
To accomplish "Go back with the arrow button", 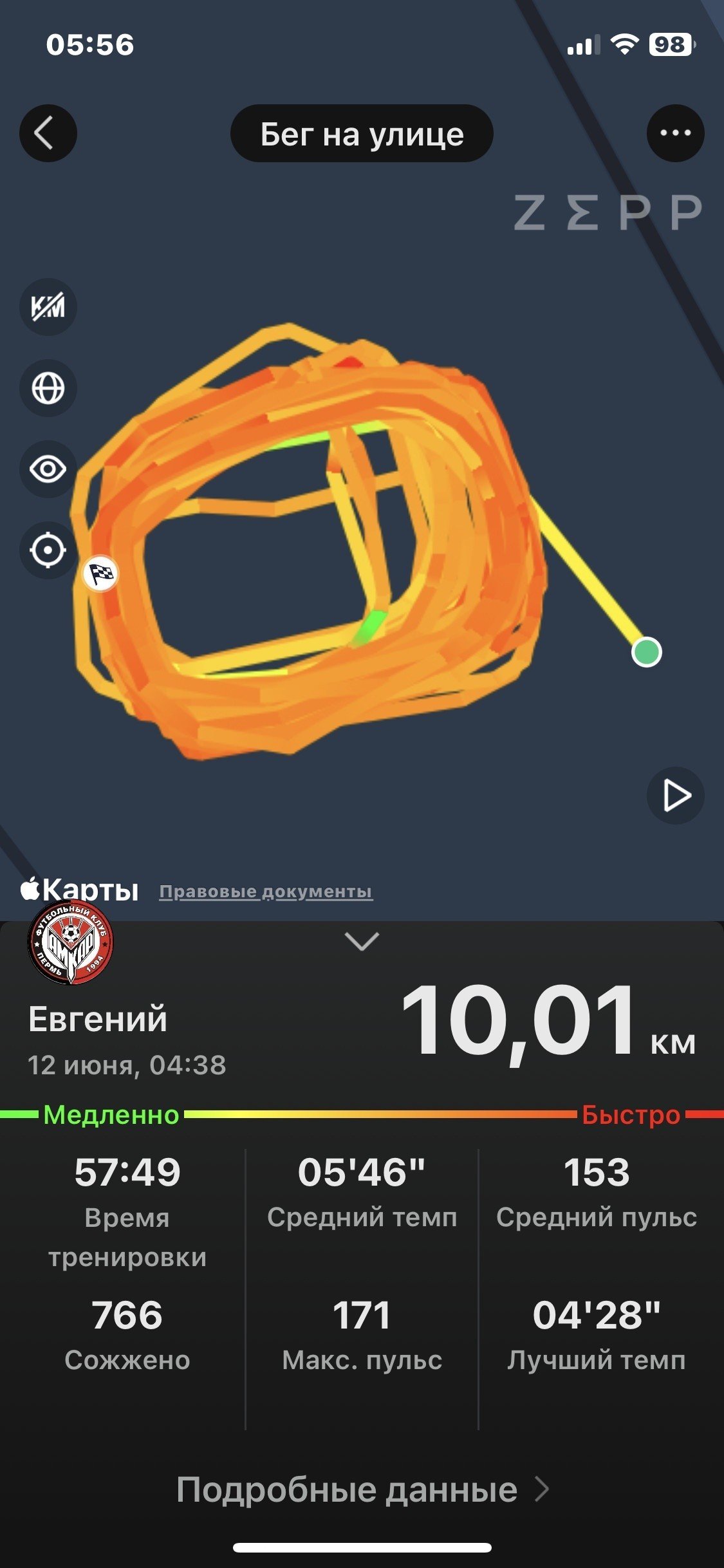I will 48,133.
